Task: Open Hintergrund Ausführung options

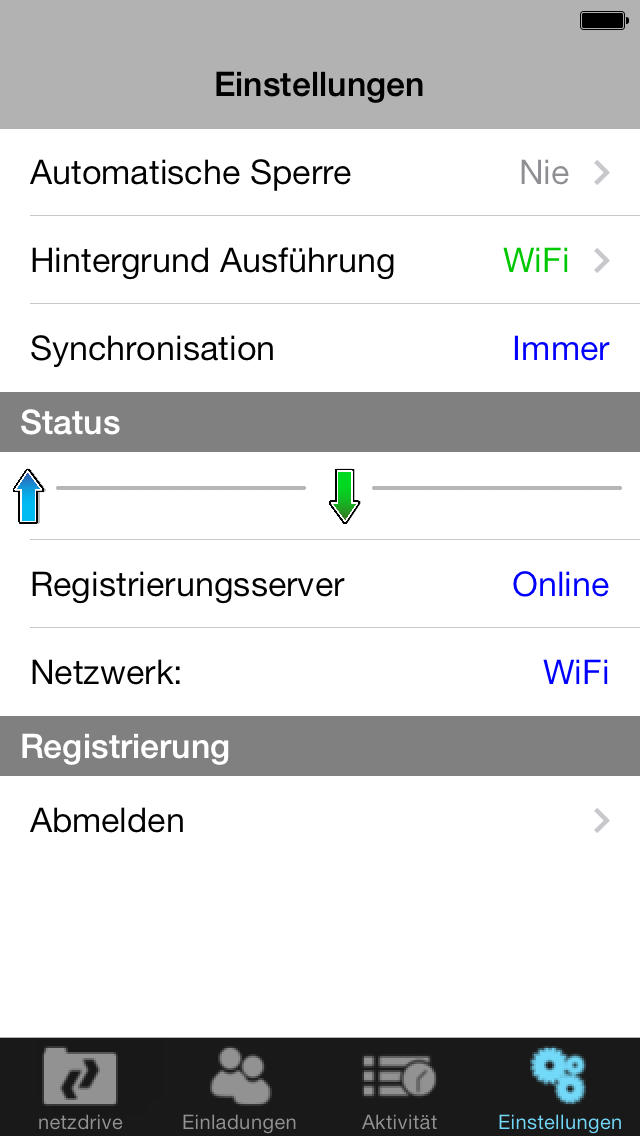Action: pyautogui.click(x=320, y=260)
